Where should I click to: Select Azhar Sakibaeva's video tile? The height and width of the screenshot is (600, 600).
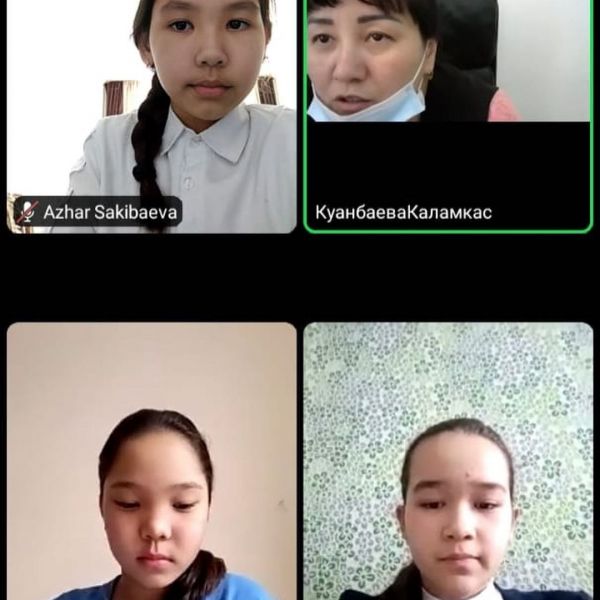coord(152,115)
